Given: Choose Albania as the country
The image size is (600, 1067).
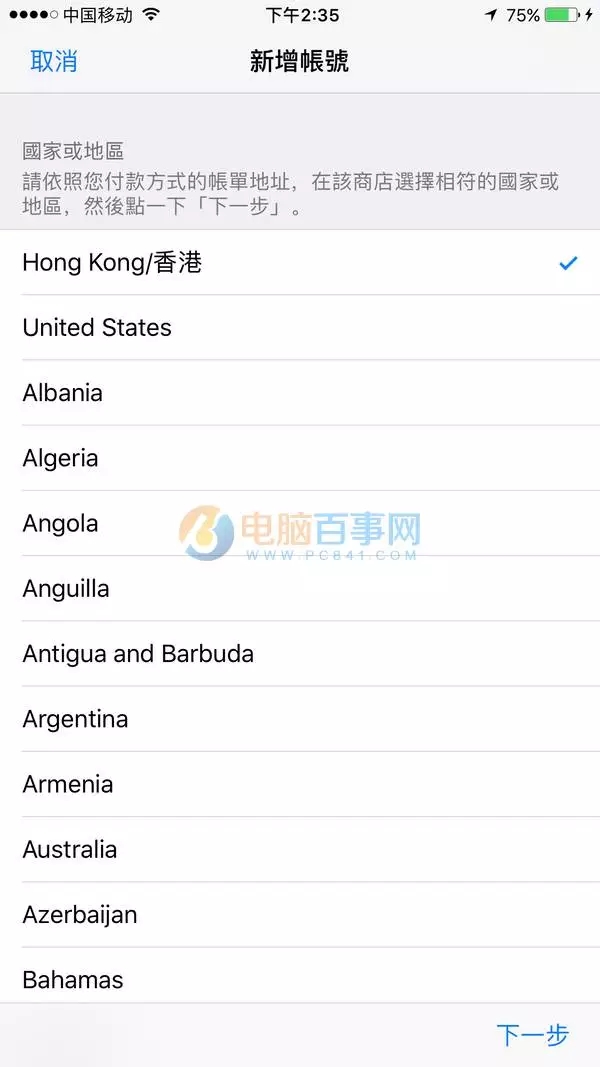Looking at the screenshot, I should (62, 393).
